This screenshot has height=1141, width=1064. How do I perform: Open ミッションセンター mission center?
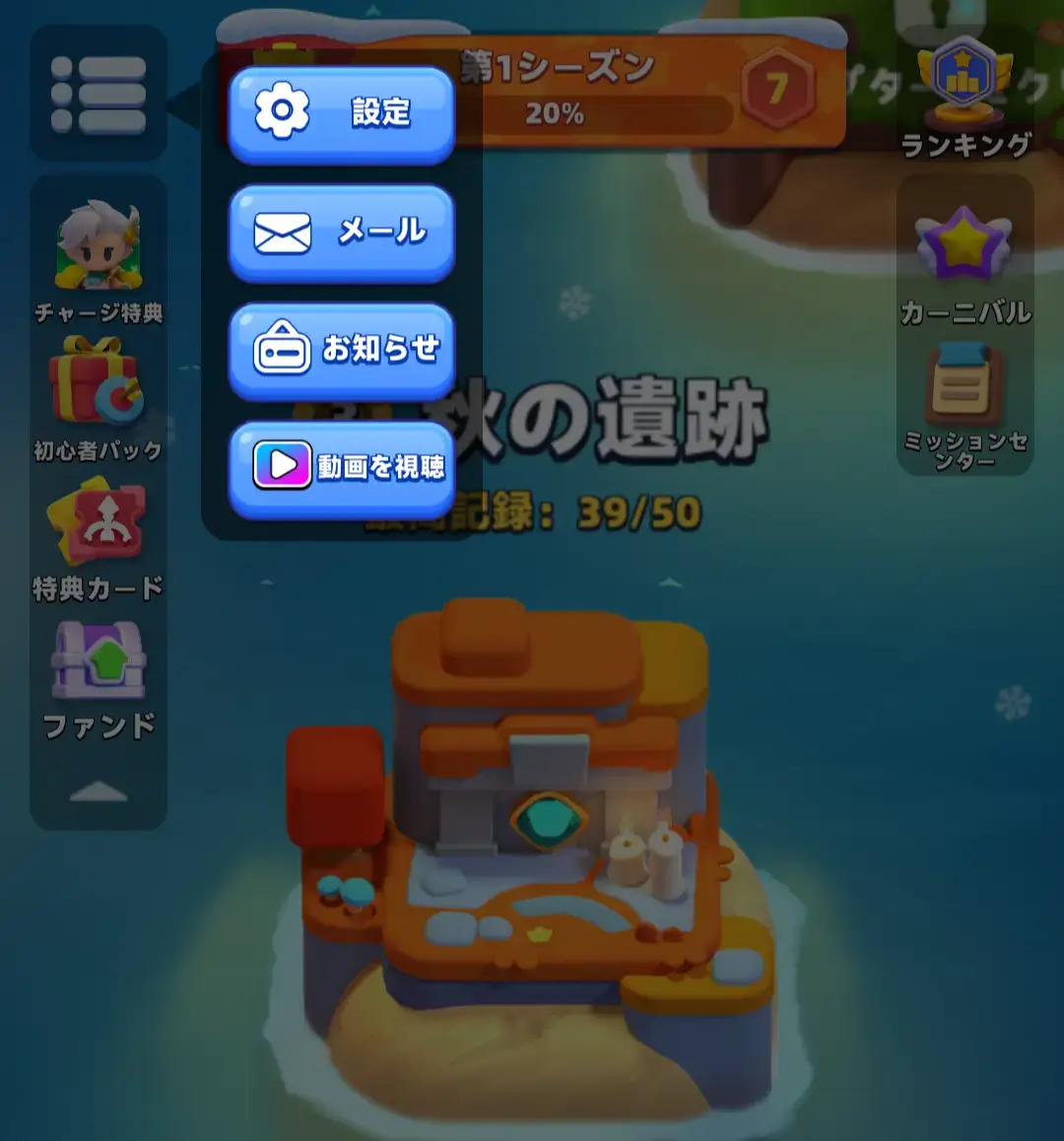pyautogui.click(x=964, y=404)
